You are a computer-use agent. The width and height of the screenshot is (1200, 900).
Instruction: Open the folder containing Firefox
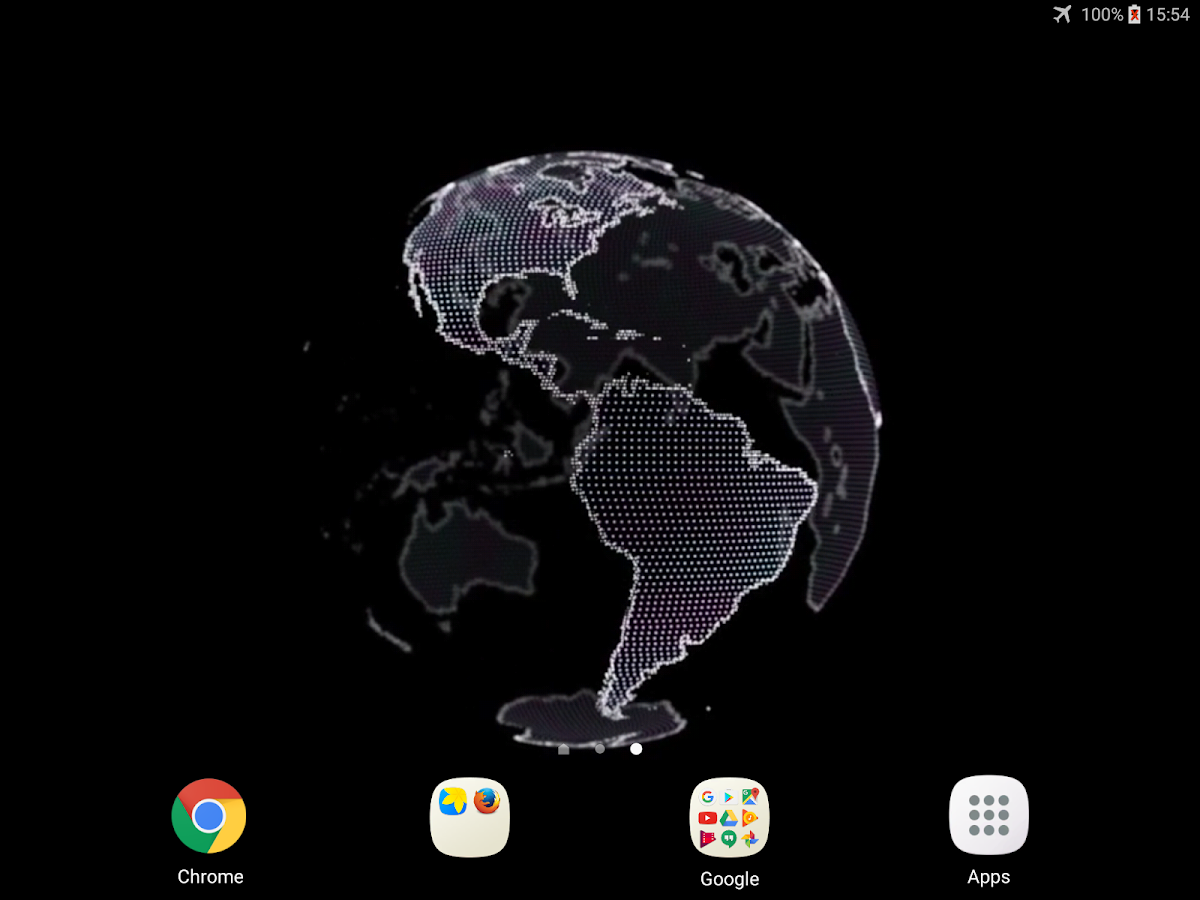point(470,817)
